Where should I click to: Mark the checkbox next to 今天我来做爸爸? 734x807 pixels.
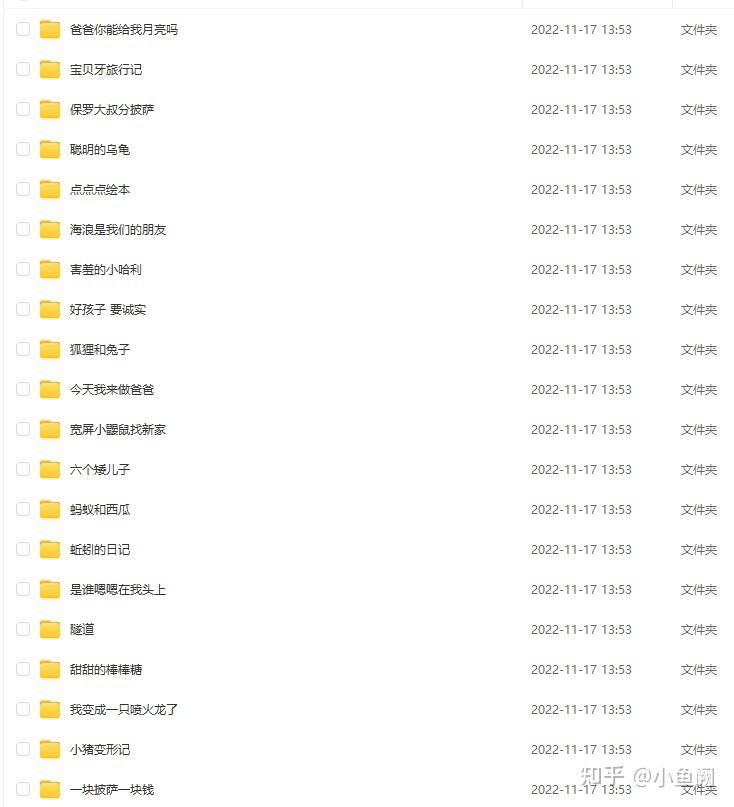click(x=23, y=390)
